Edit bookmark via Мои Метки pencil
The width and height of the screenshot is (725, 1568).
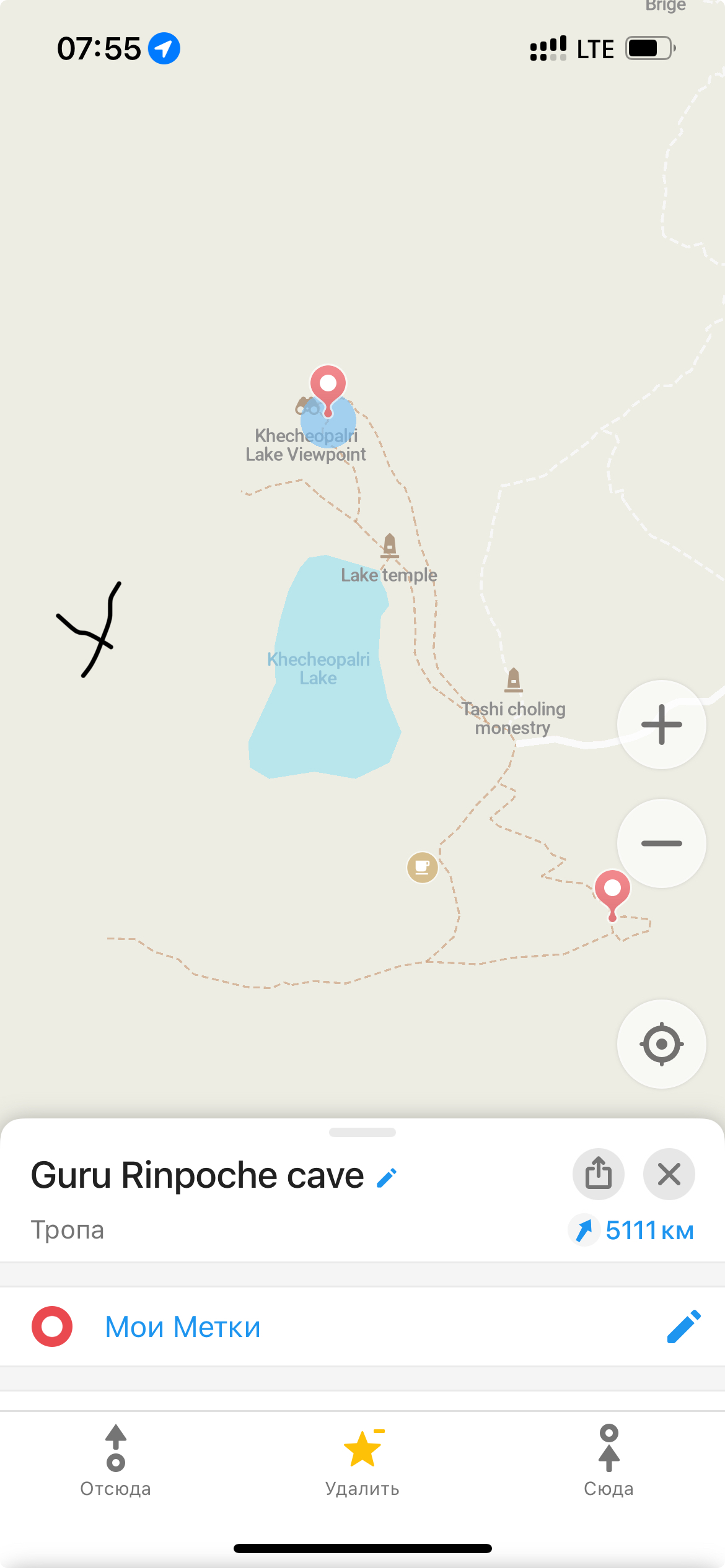(683, 1326)
